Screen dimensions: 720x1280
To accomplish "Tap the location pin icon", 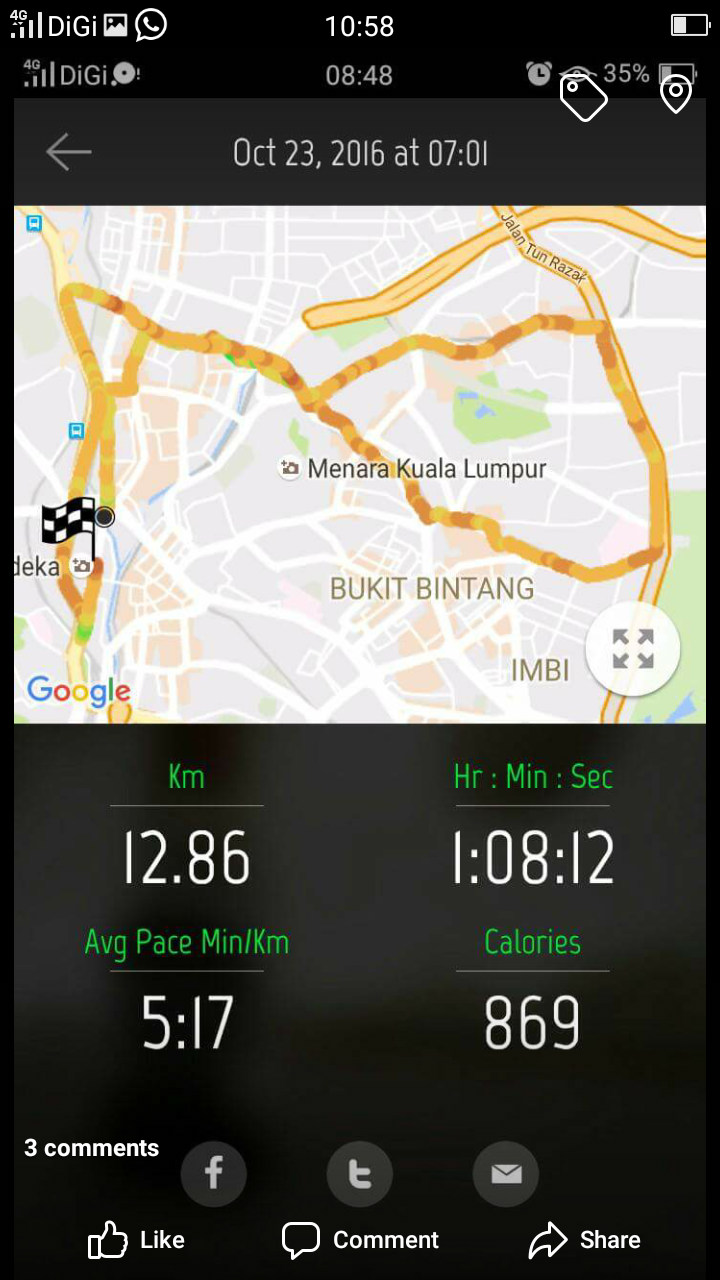I will tap(676, 95).
